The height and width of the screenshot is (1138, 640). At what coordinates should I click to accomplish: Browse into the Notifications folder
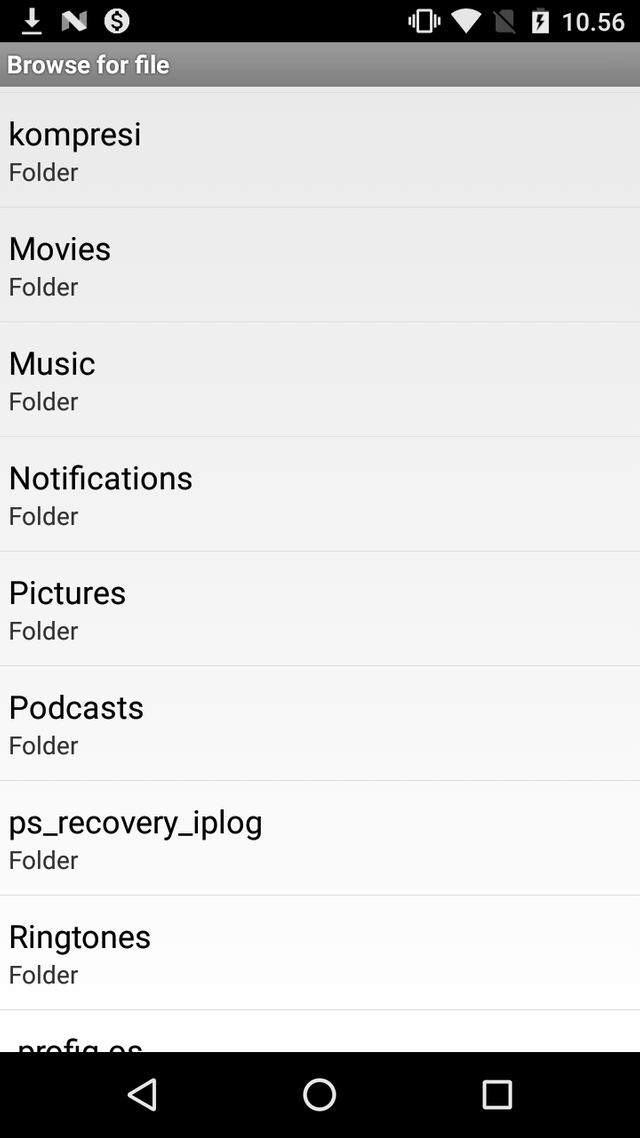(320, 494)
